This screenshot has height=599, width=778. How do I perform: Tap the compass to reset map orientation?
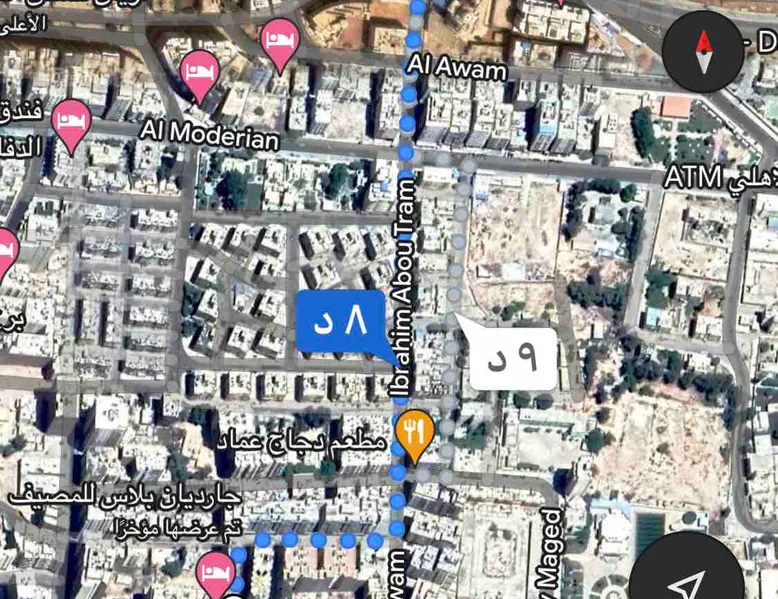pos(704,52)
